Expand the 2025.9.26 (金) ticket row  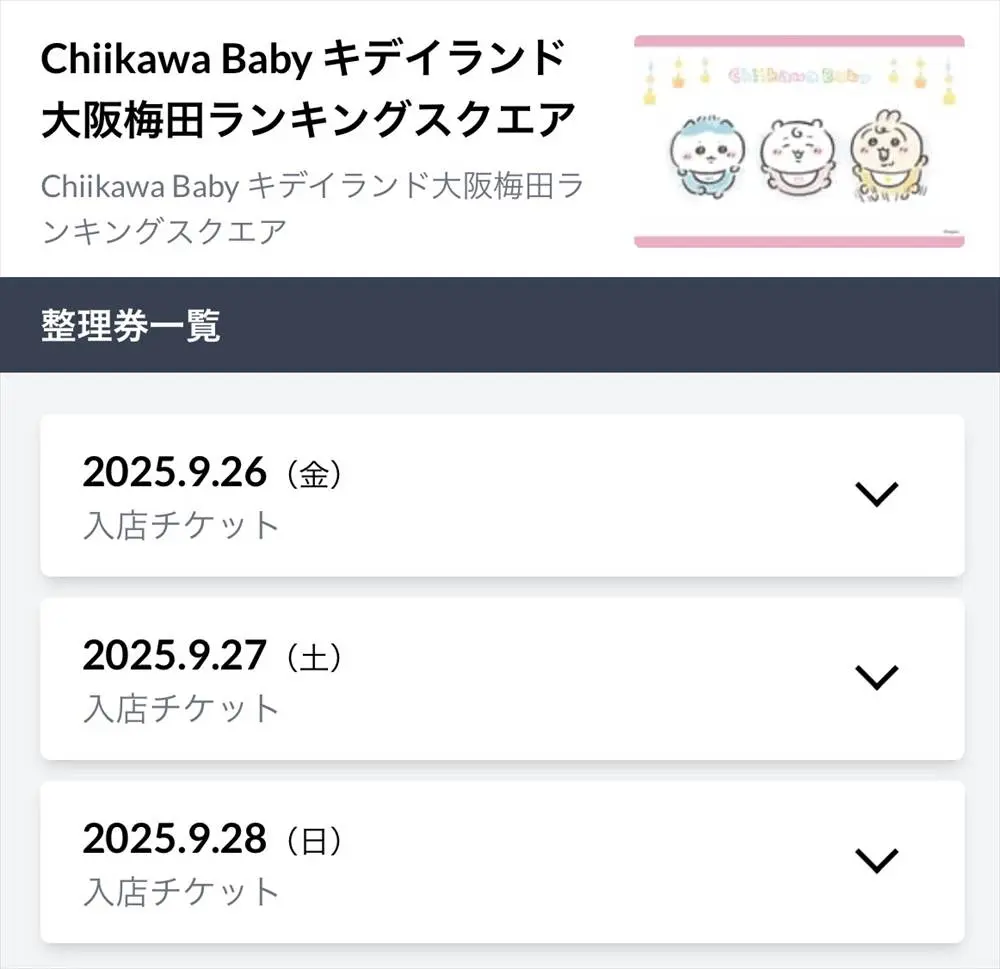[x=877, y=494]
